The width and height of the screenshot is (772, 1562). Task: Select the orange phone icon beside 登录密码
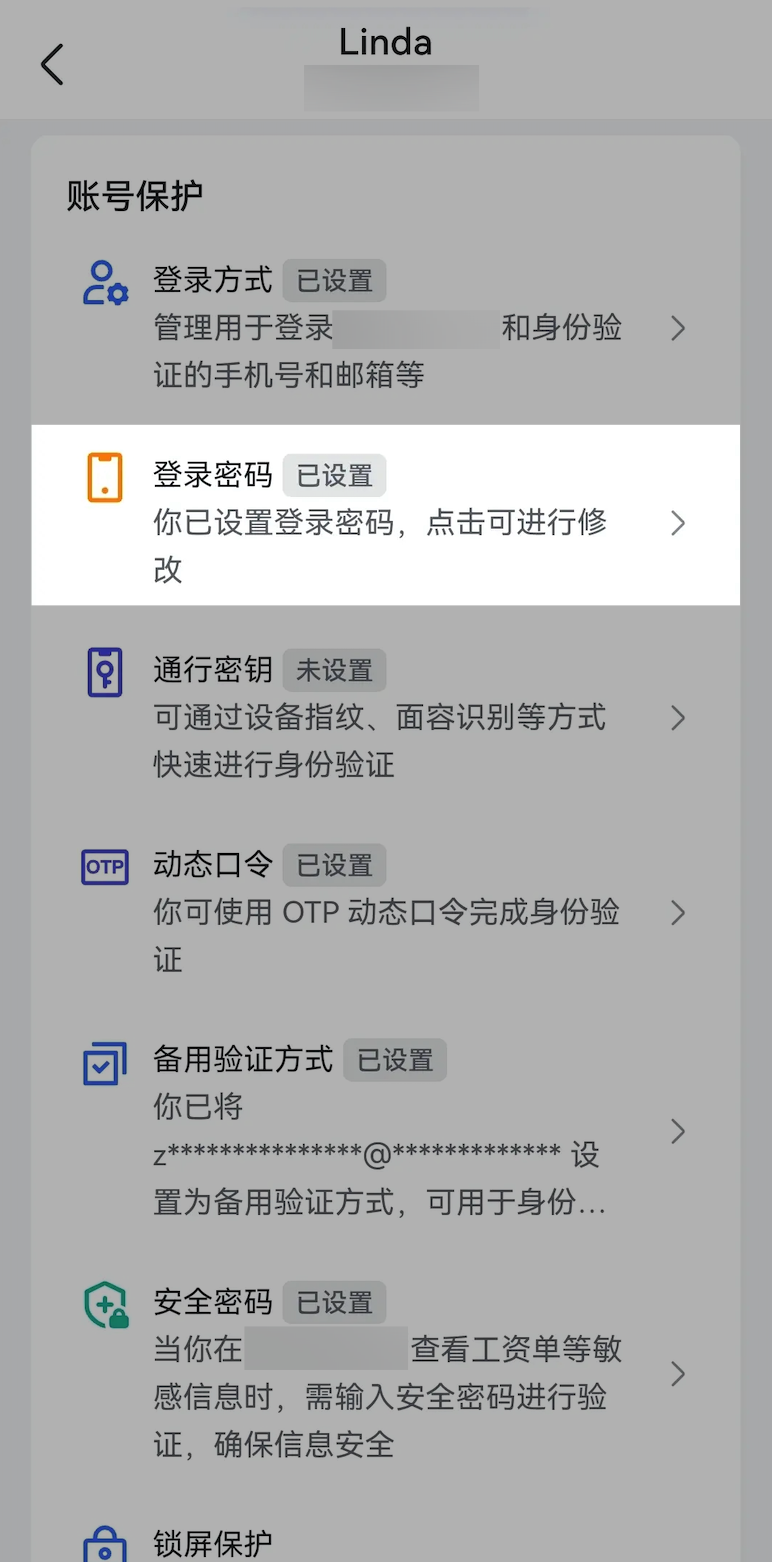coord(104,479)
